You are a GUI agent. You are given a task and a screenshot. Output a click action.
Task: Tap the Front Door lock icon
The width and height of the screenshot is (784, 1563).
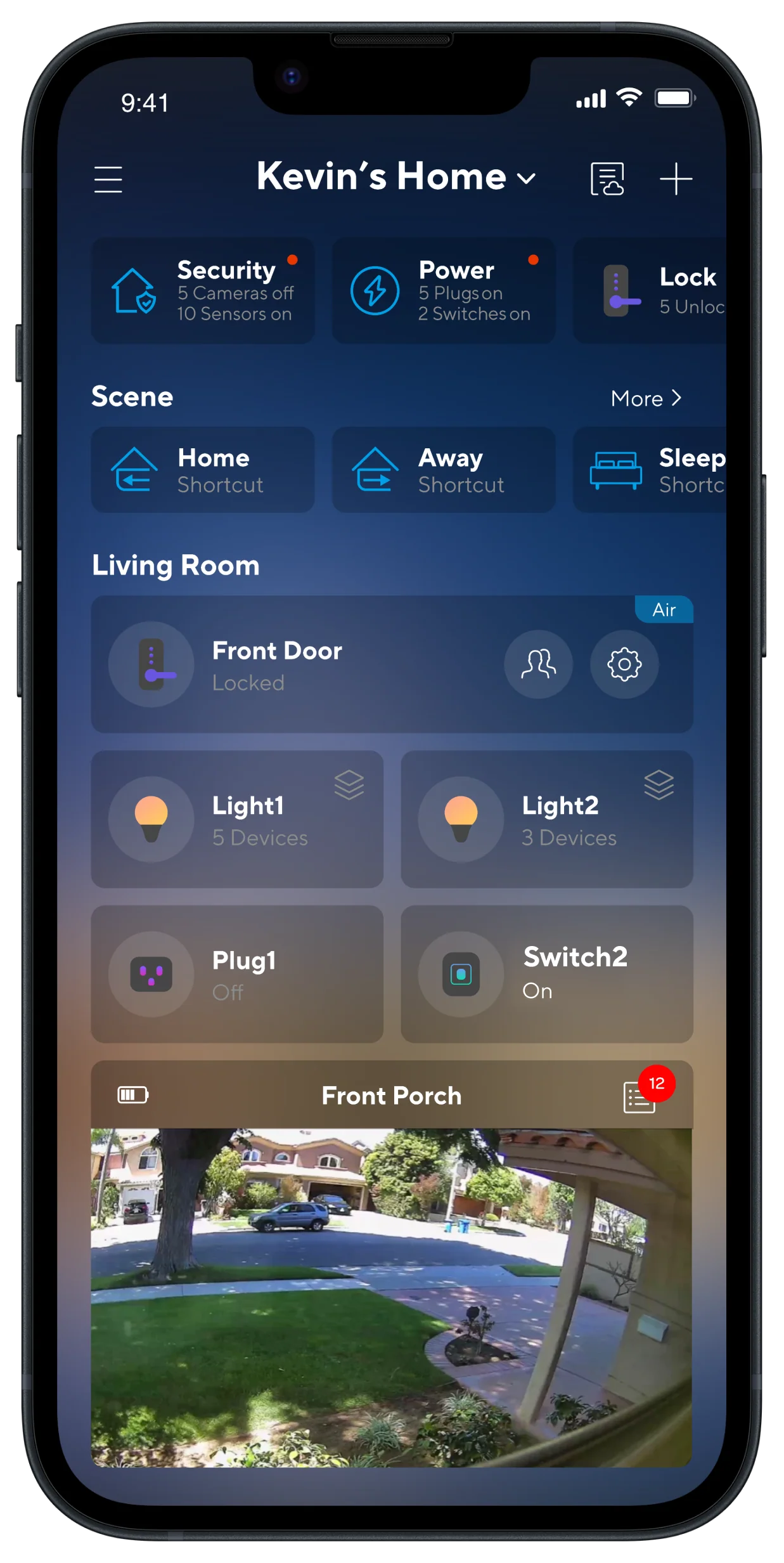151,664
